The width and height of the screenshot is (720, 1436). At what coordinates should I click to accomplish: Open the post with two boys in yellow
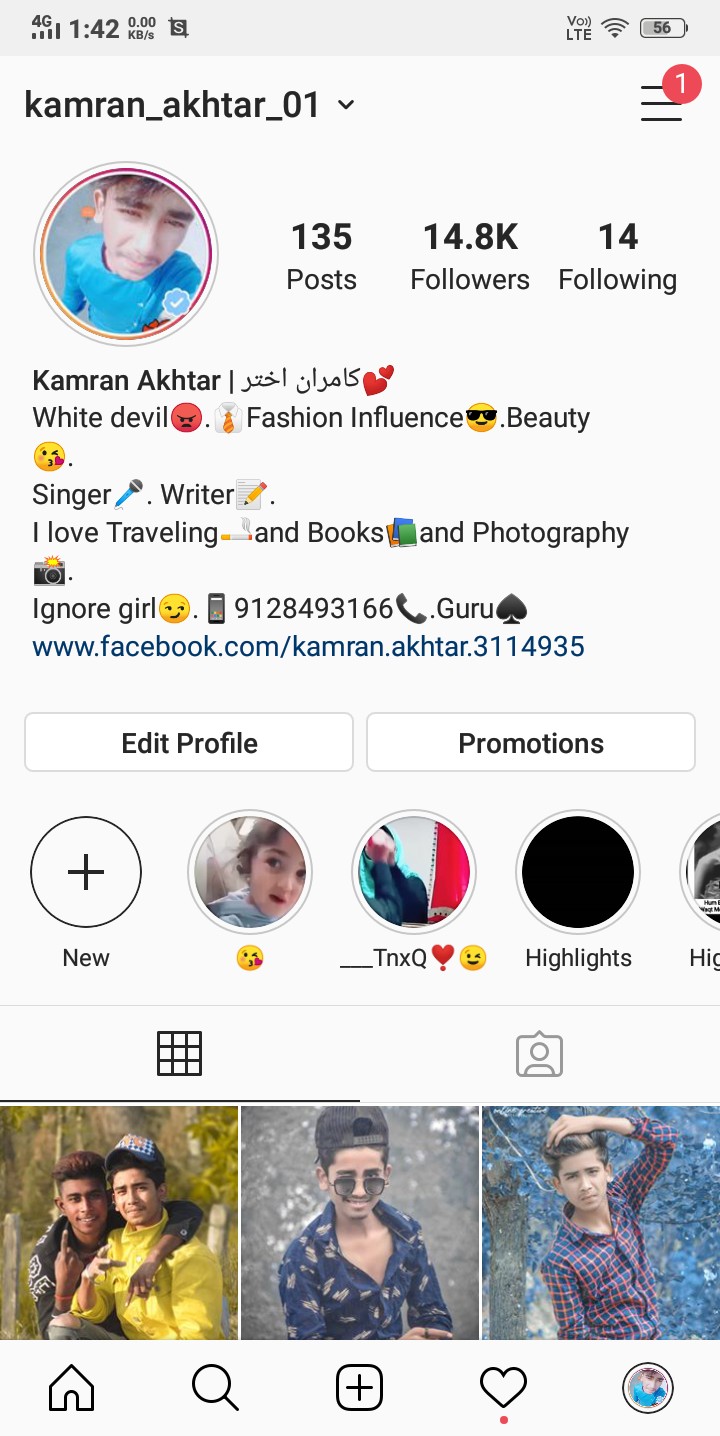[x=118, y=1222]
